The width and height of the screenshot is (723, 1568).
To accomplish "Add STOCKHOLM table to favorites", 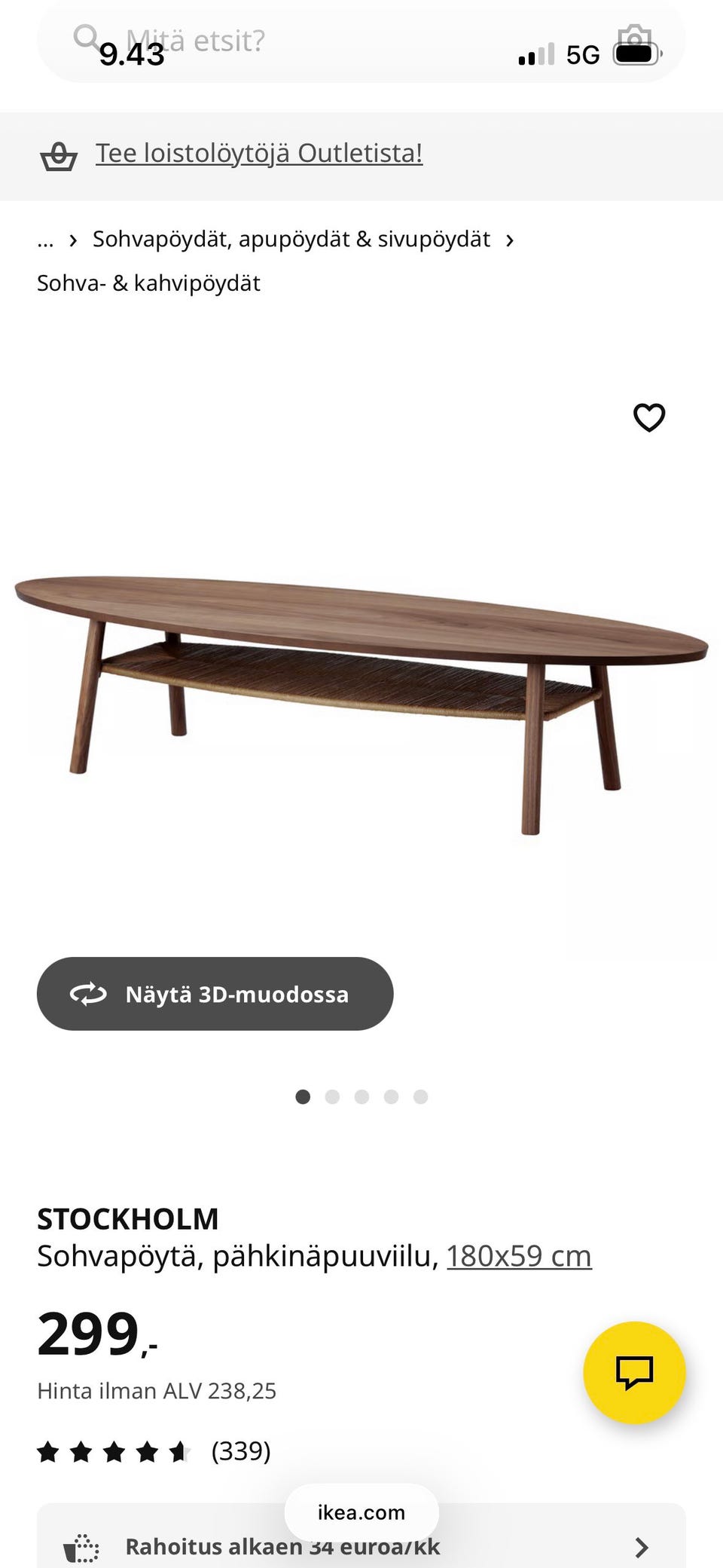I will (648, 417).
